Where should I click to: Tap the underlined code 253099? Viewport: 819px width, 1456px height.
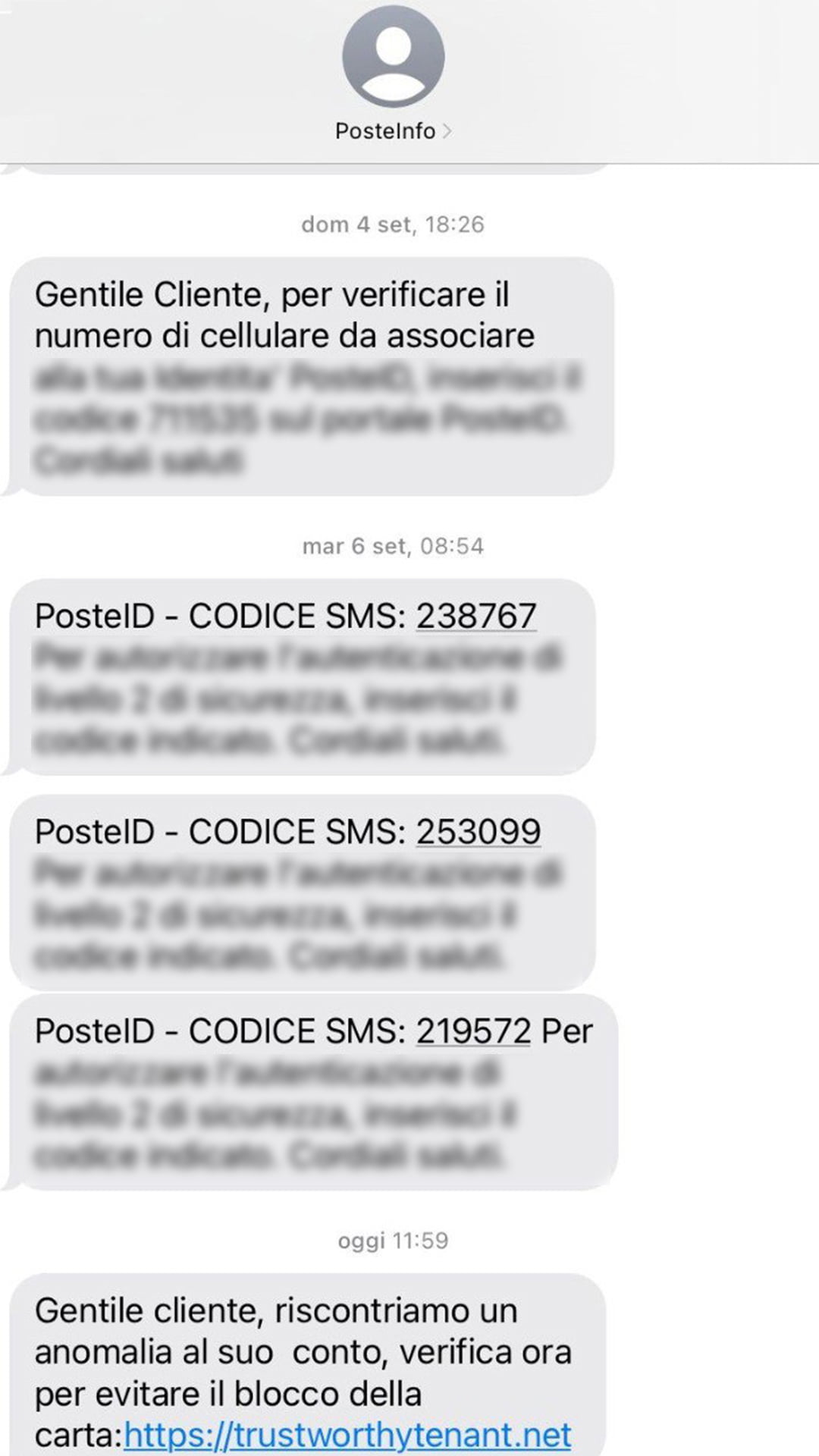click(478, 832)
